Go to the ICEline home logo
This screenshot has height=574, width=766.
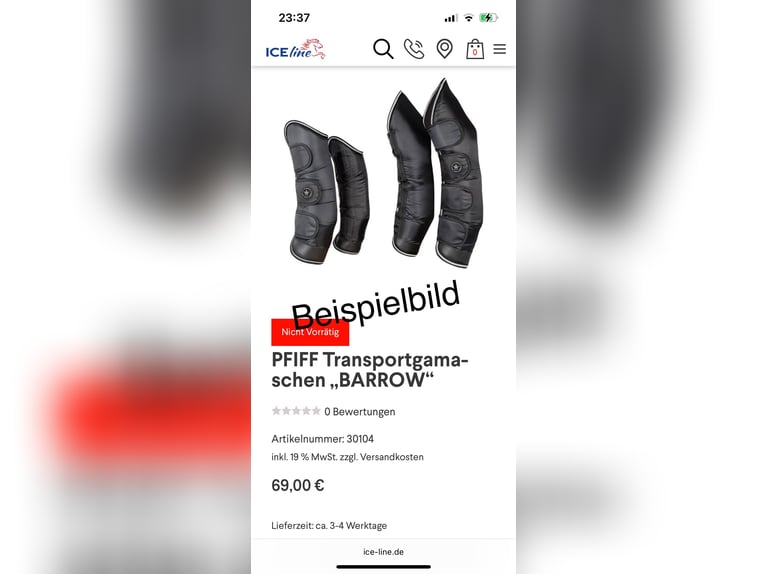click(x=295, y=49)
